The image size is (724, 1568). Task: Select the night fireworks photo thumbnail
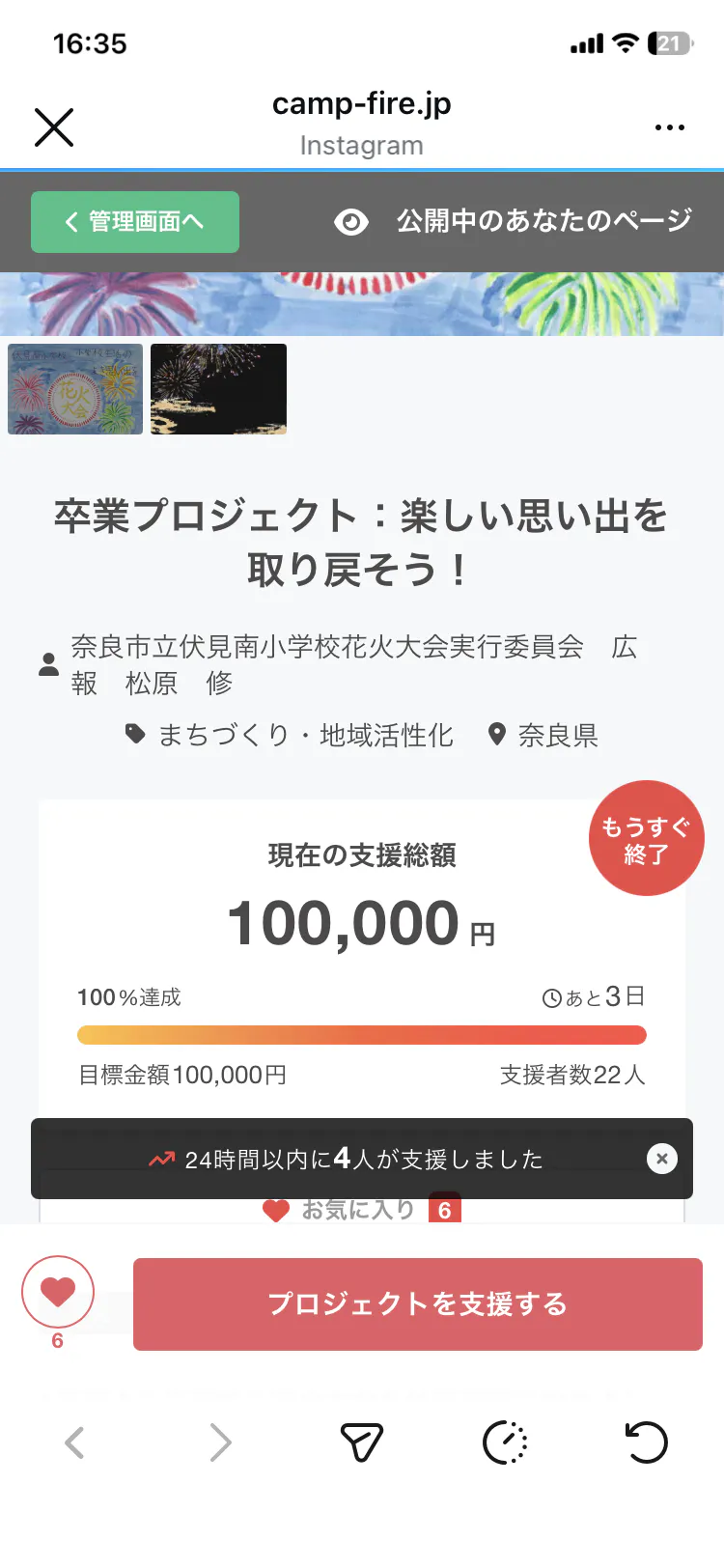point(219,389)
